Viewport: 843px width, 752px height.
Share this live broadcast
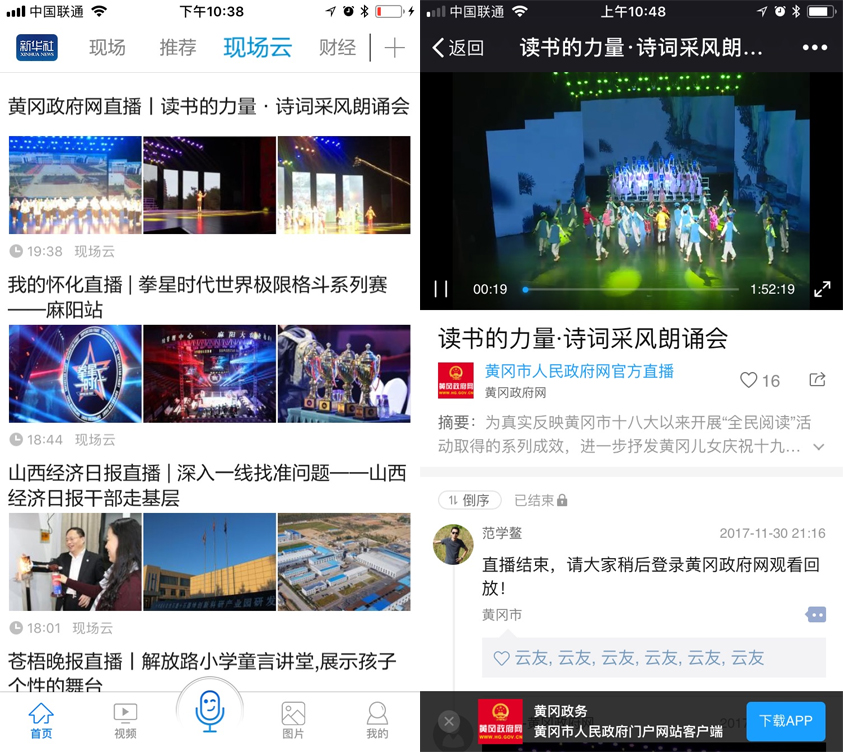point(817,380)
